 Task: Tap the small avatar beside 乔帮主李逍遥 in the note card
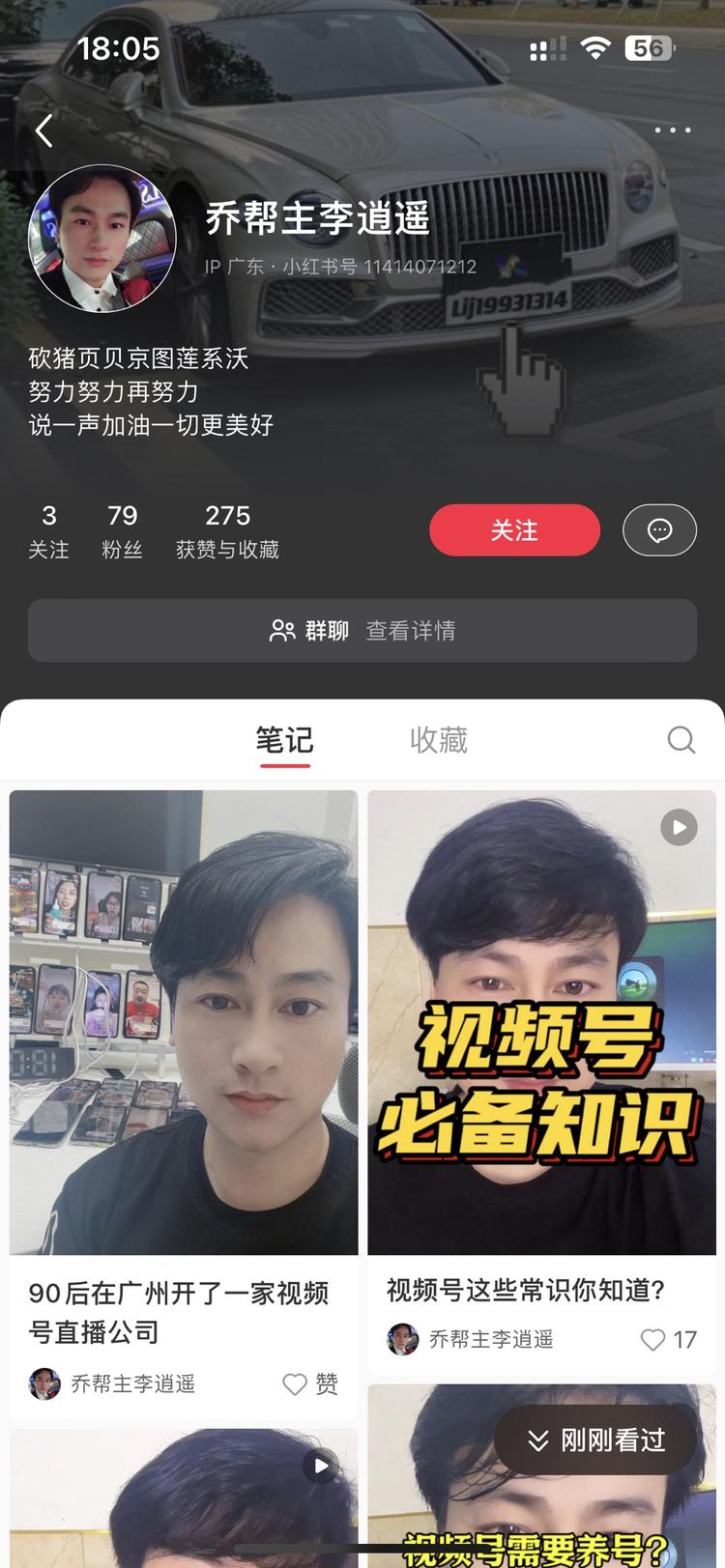tap(402, 1340)
